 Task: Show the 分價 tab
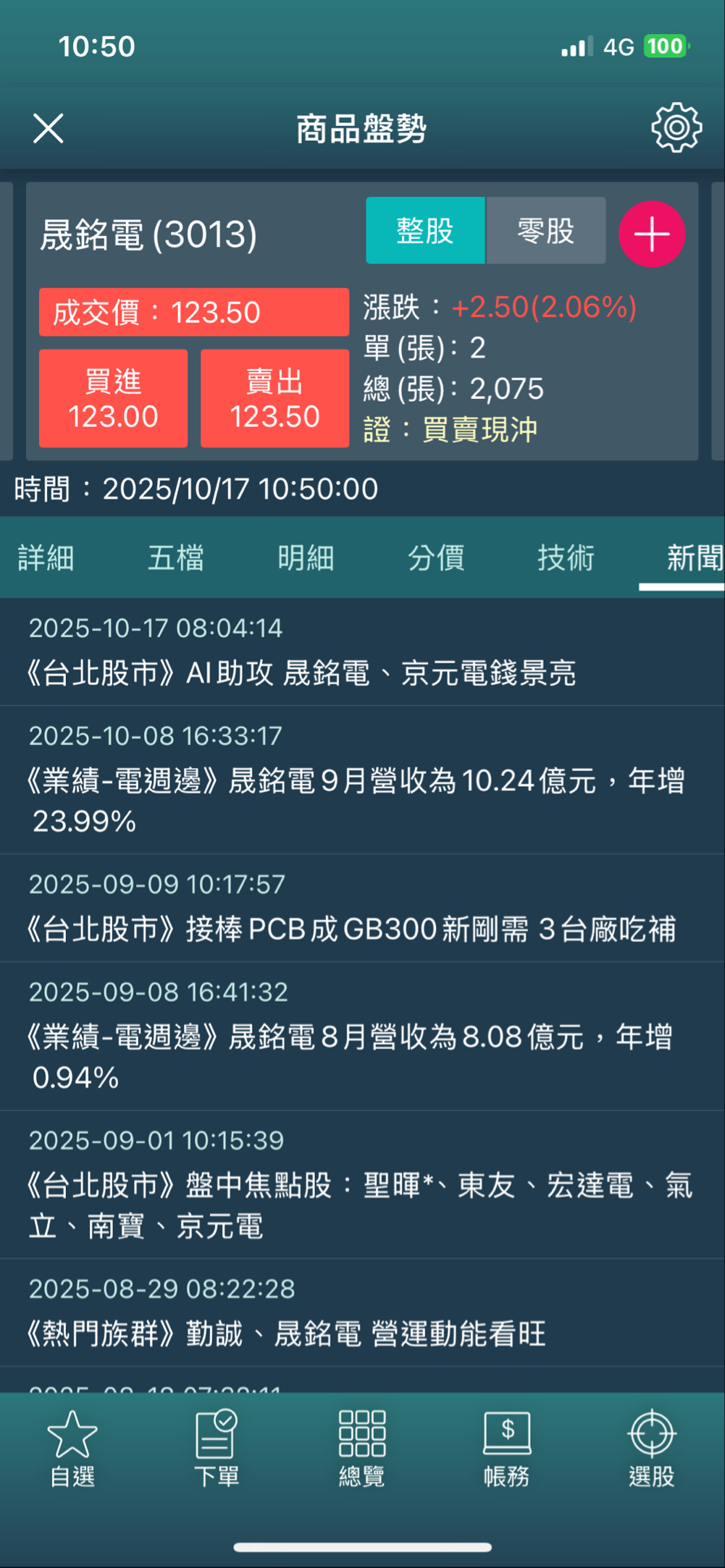point(436,558)
